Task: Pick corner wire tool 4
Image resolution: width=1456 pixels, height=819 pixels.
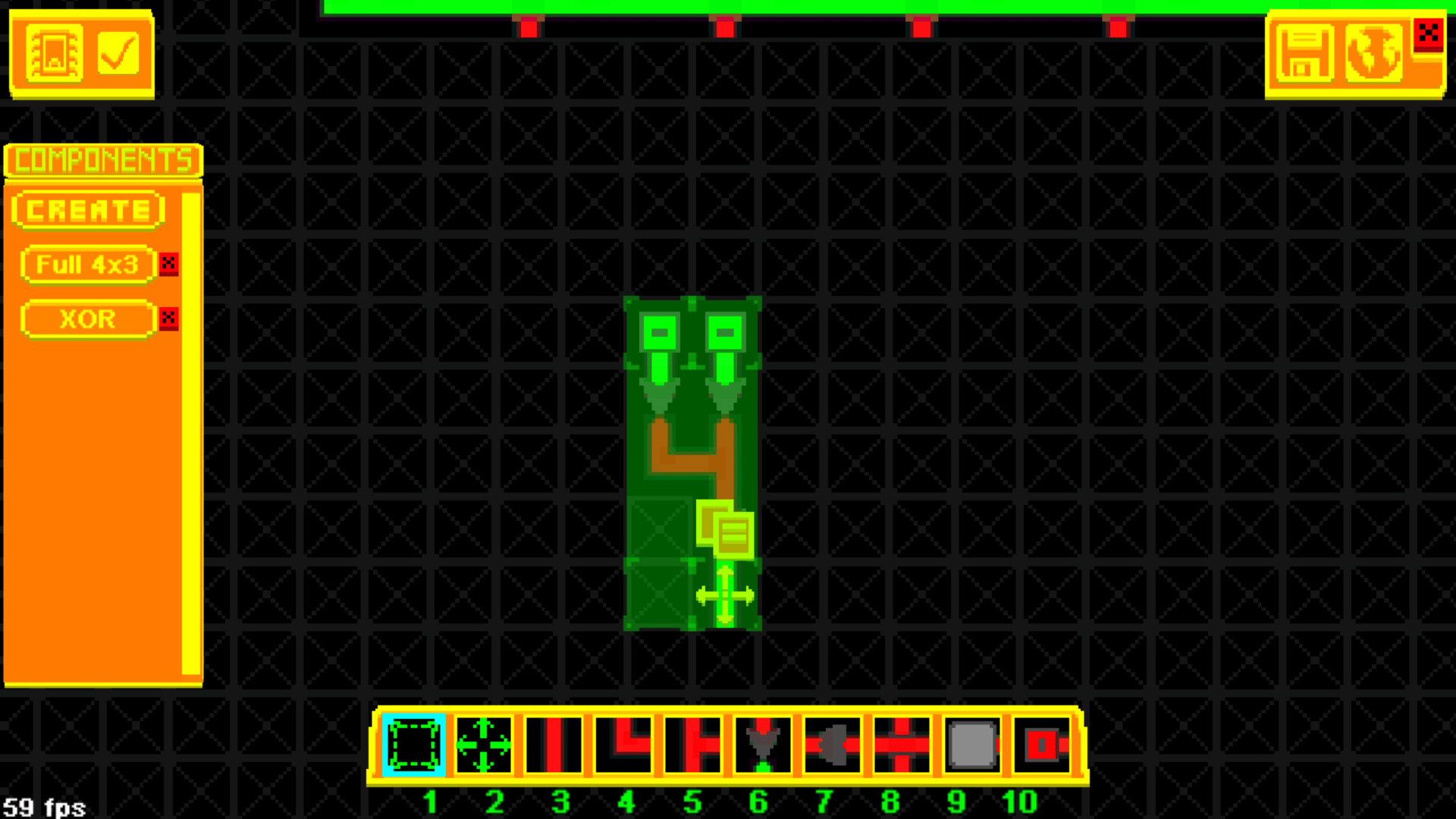Action: click(x=623, y=745)
